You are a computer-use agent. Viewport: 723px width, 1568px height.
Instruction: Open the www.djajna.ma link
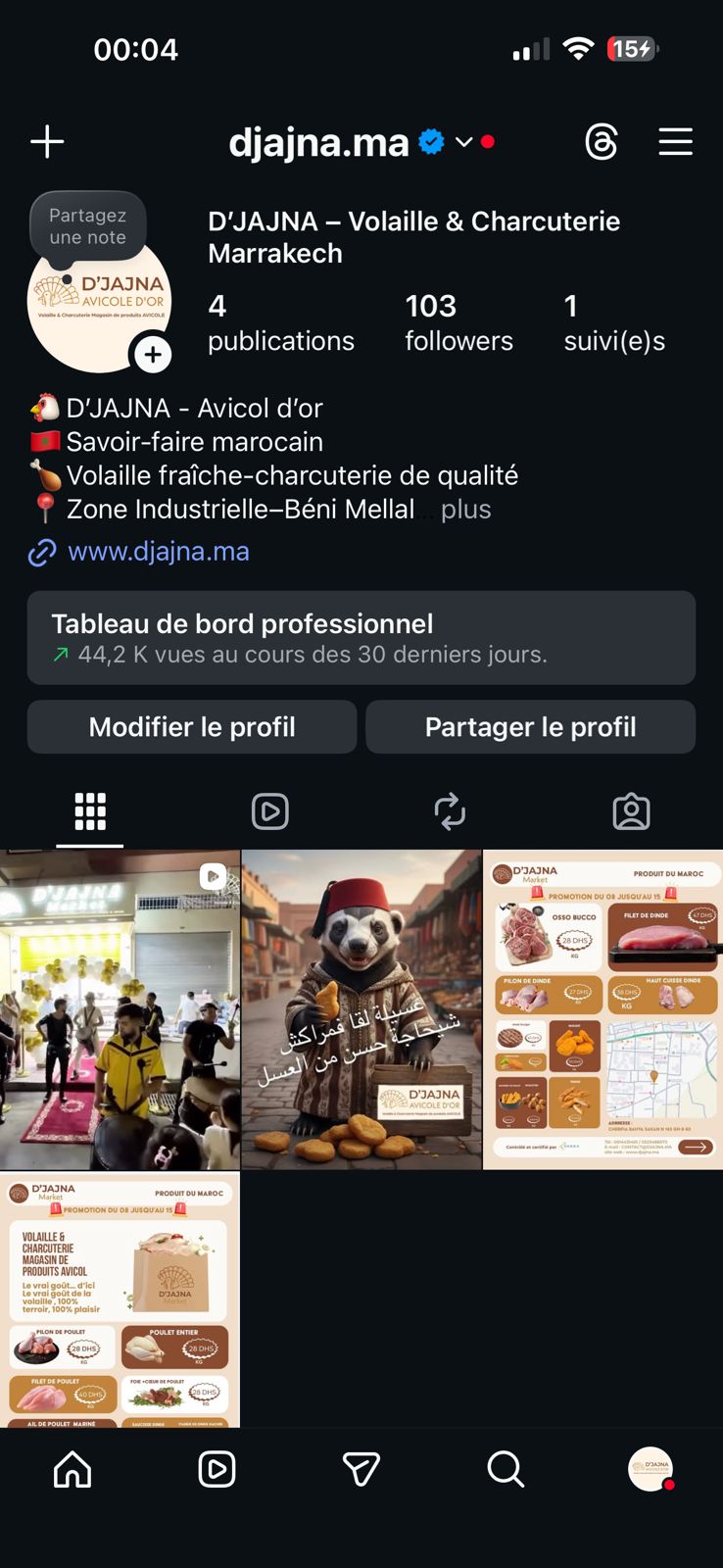[158, 552]
